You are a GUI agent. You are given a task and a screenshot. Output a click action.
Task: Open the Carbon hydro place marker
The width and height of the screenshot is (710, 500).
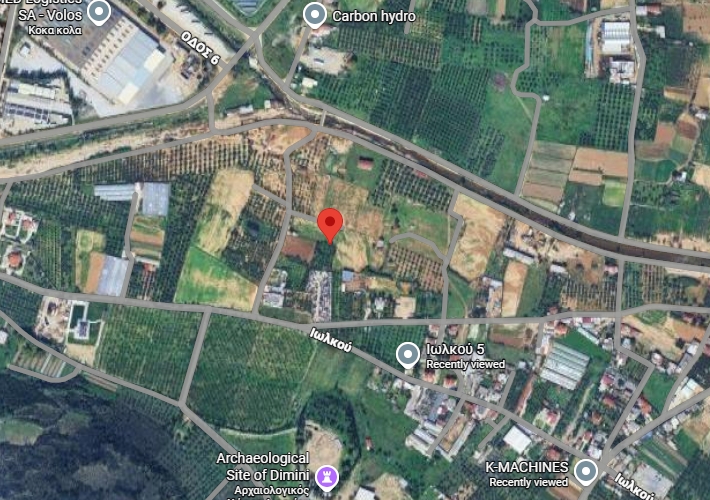pos(315,15)
